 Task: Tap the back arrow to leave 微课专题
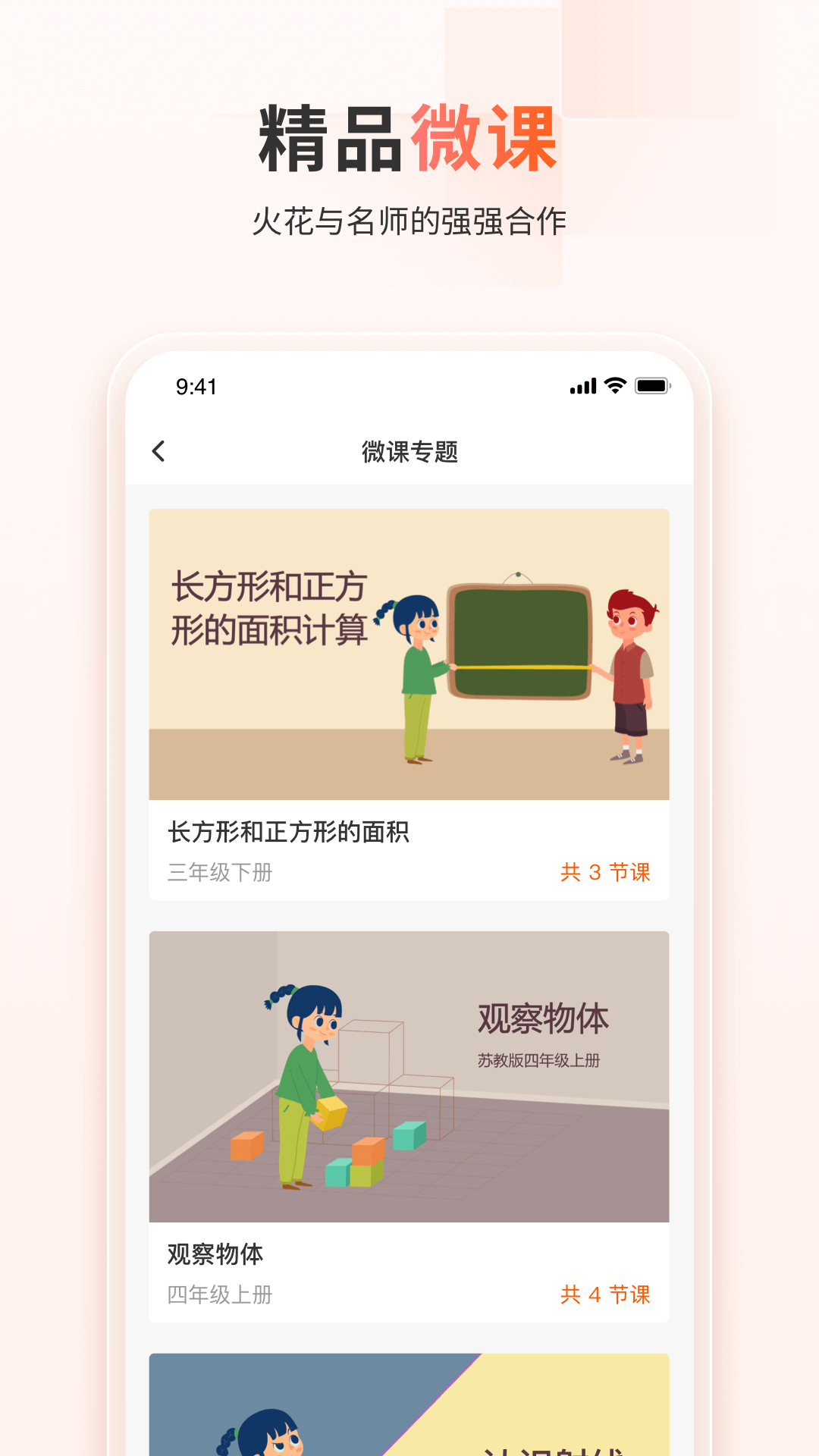[158, 451]
